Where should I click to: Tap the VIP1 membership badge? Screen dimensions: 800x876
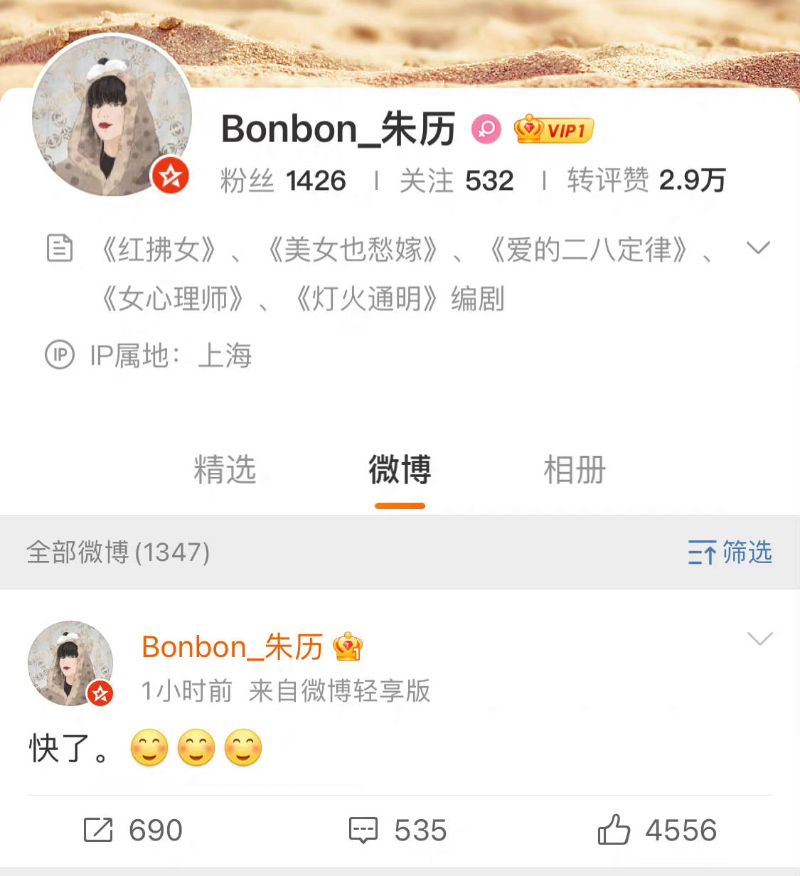[x=553, y=129]
